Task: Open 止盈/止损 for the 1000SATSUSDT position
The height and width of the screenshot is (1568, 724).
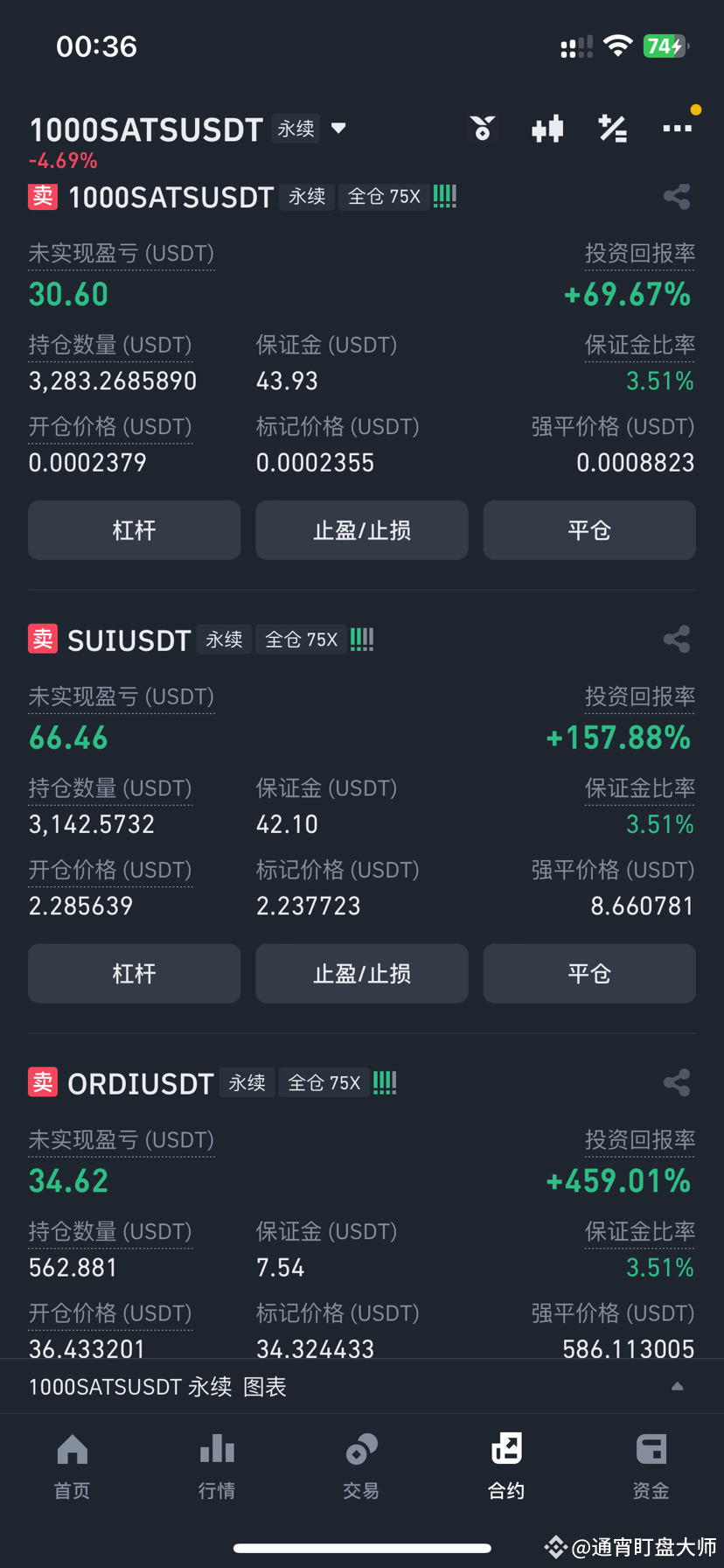Action: [x=361, y=529]
